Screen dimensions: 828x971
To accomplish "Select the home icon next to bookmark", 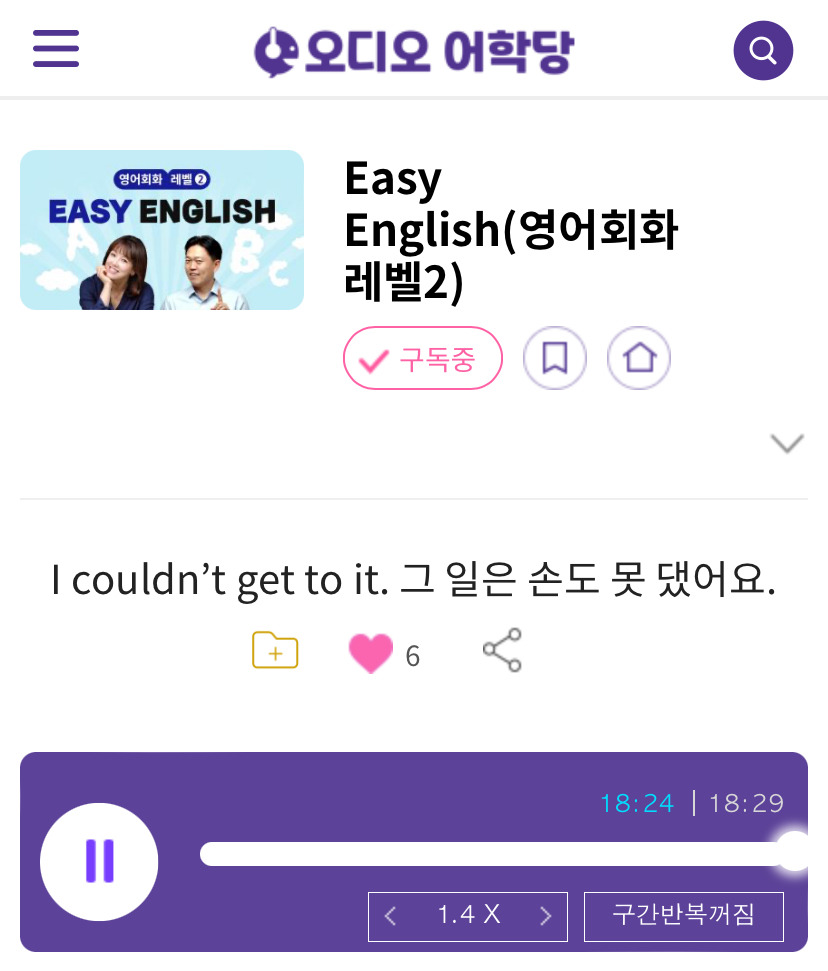I will pos(639,357).
